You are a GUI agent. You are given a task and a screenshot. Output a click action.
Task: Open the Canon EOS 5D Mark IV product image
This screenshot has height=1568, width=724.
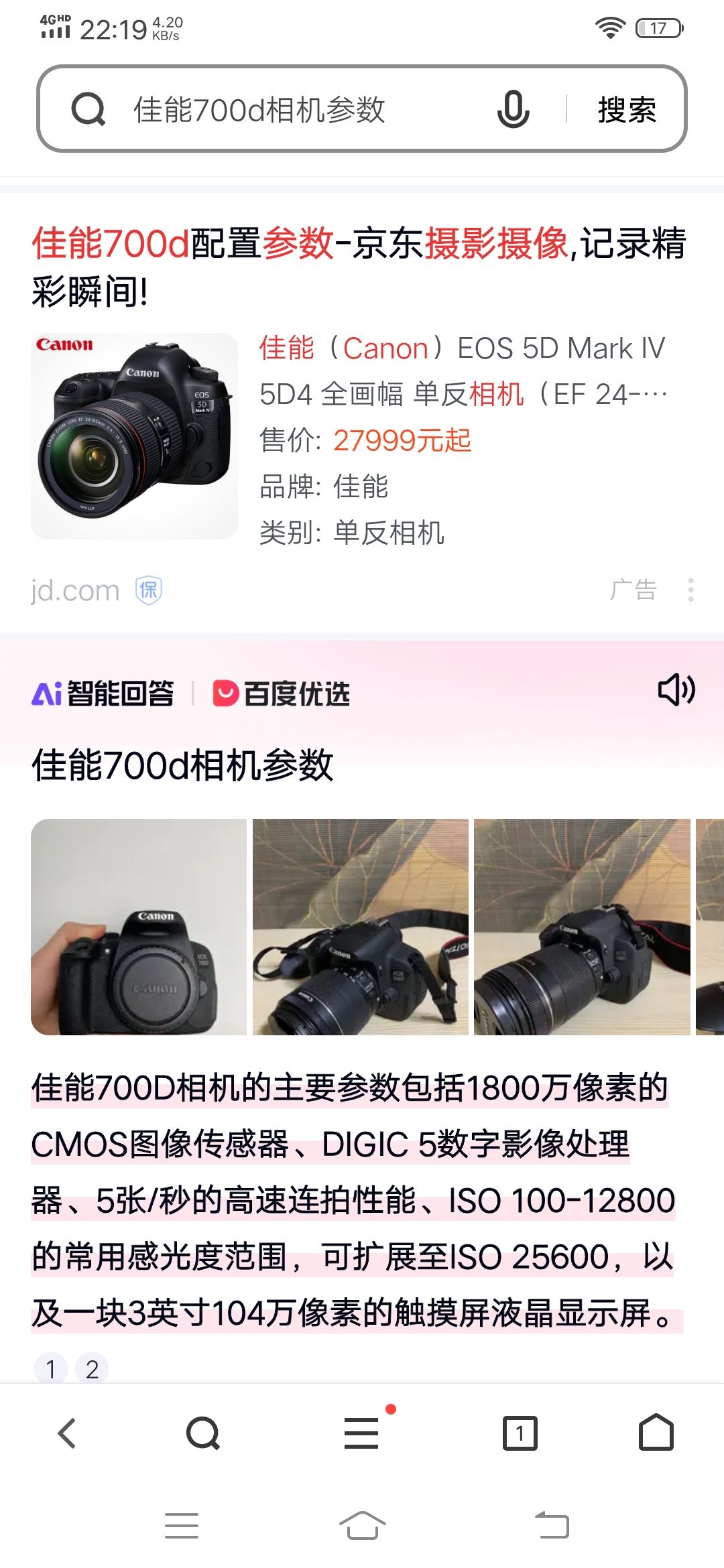pos(134,436)
